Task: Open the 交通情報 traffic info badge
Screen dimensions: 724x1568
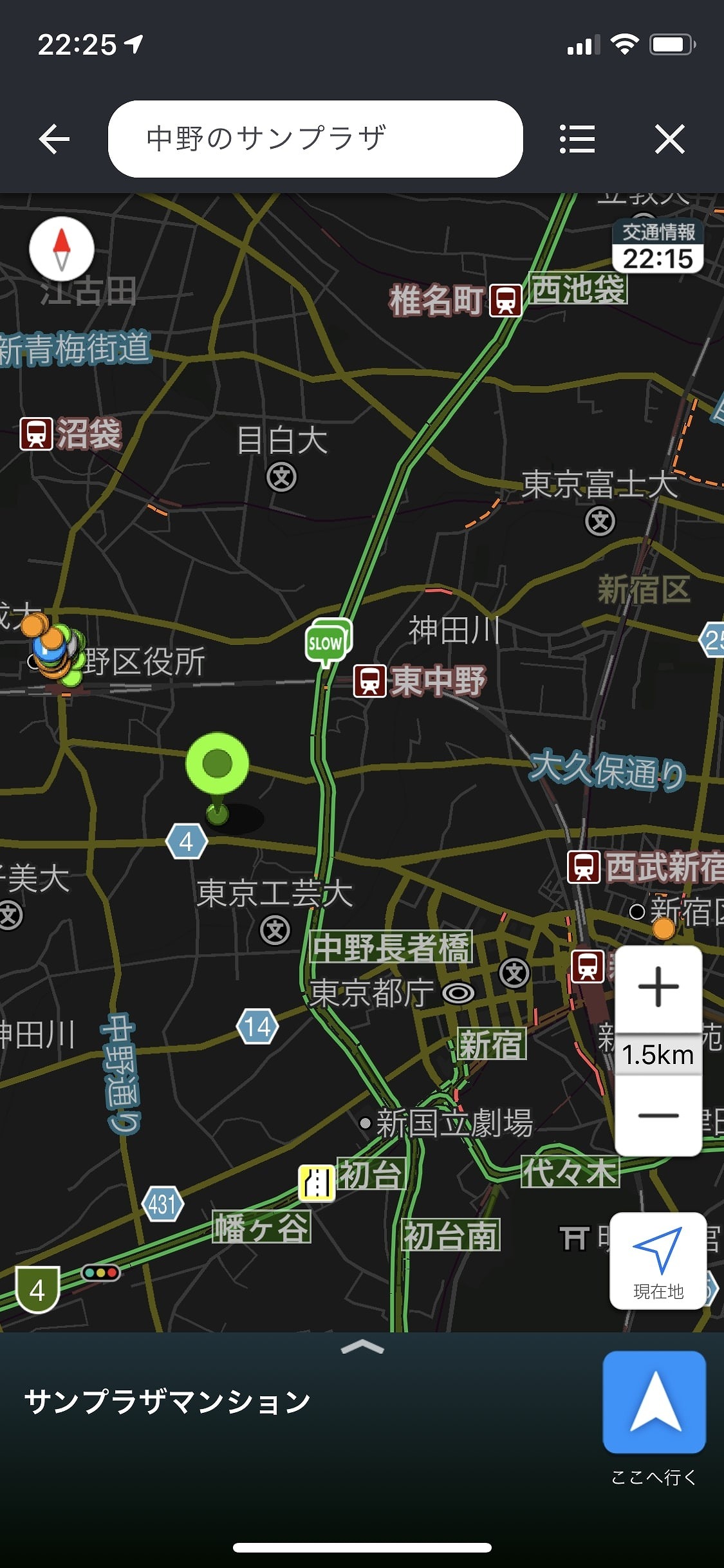Action: coord(658,247)
